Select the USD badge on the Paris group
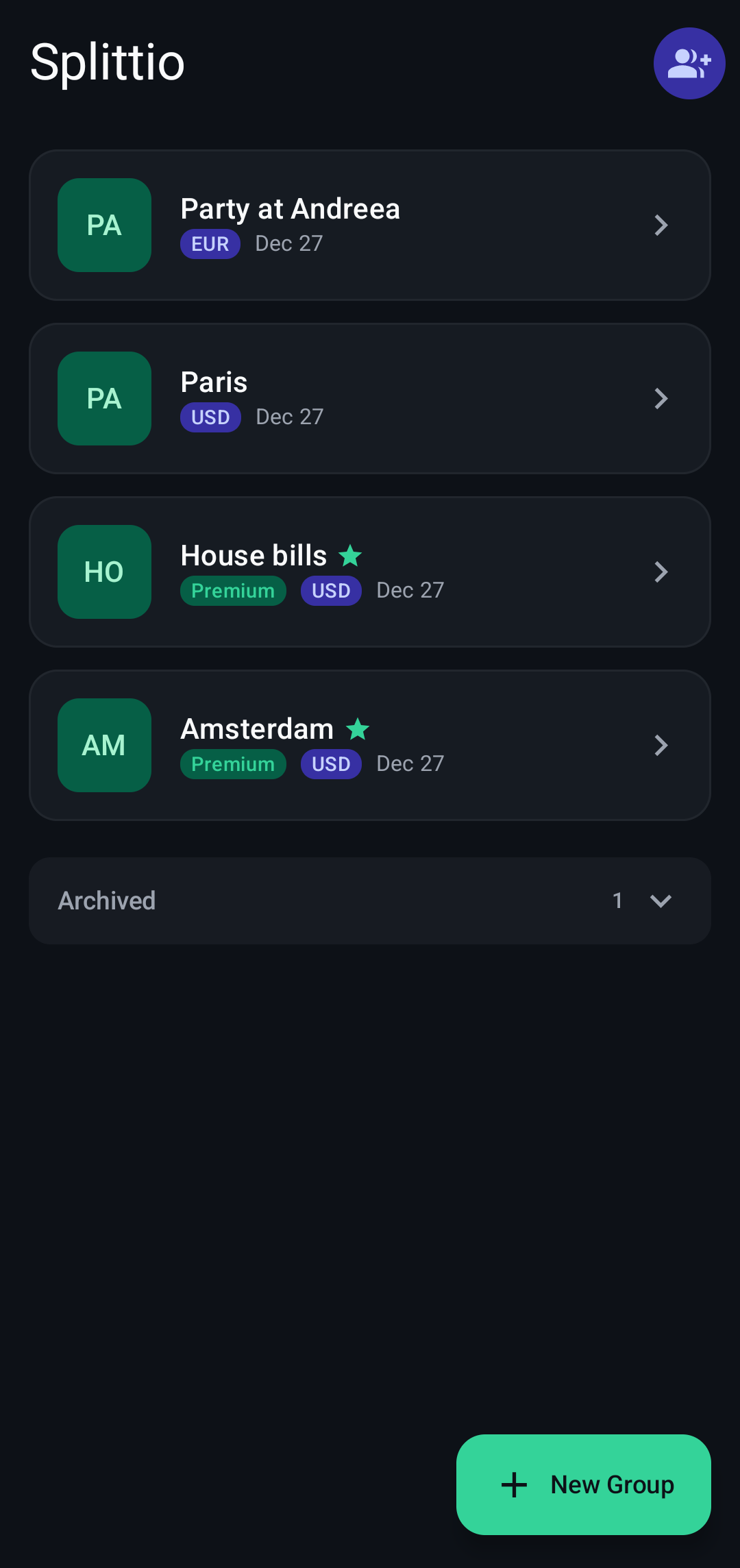Viewport: 740px width, 1568px height. 210,417
